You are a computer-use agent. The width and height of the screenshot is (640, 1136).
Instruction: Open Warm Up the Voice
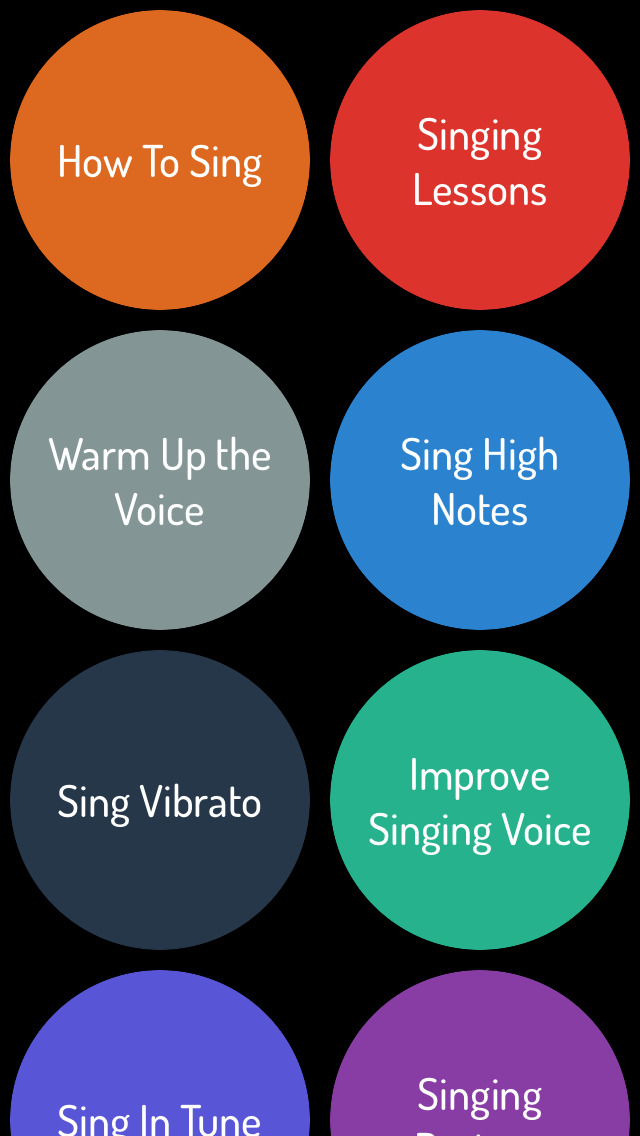(159, 480)
